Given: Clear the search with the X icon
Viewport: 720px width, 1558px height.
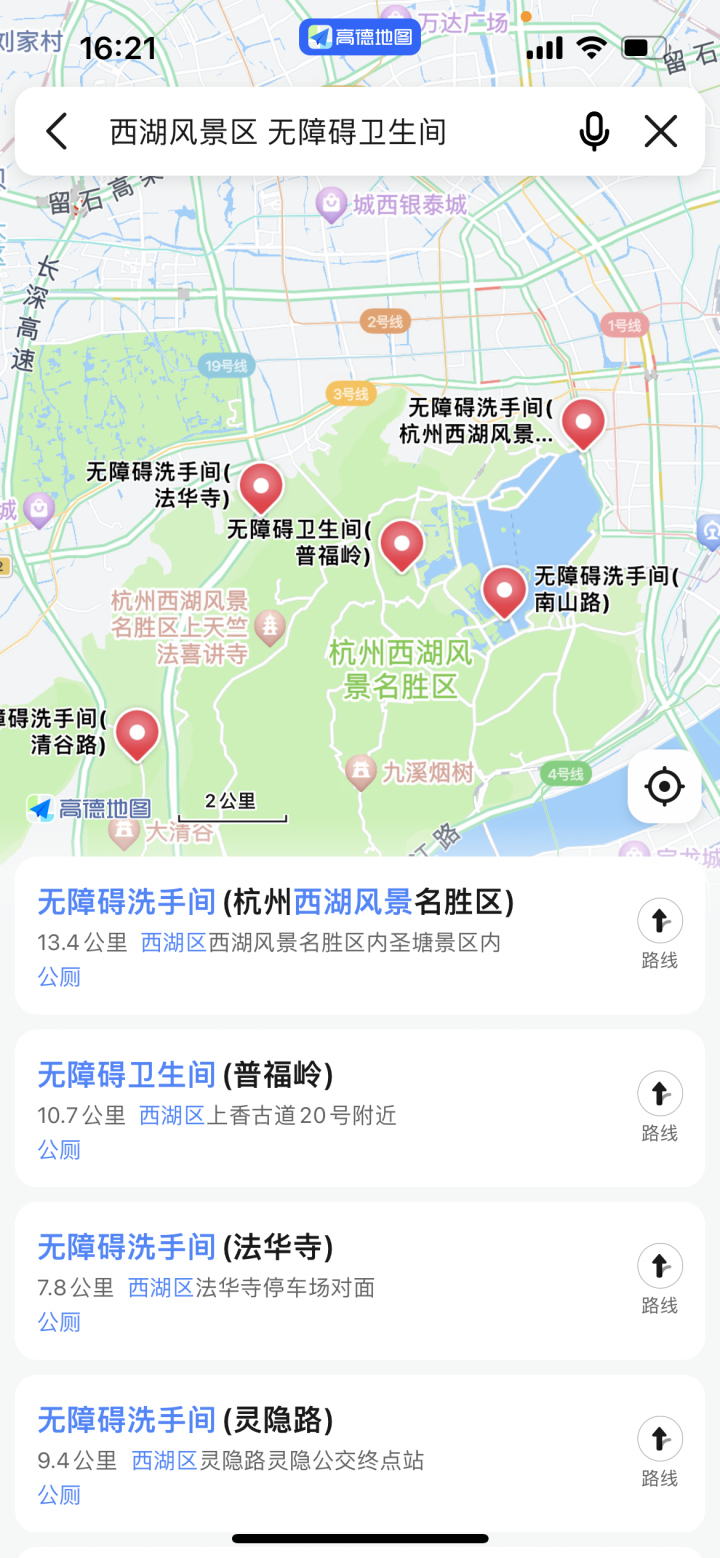Looking at the screenshot, I should pyautogui.click(x=660, y=131).
